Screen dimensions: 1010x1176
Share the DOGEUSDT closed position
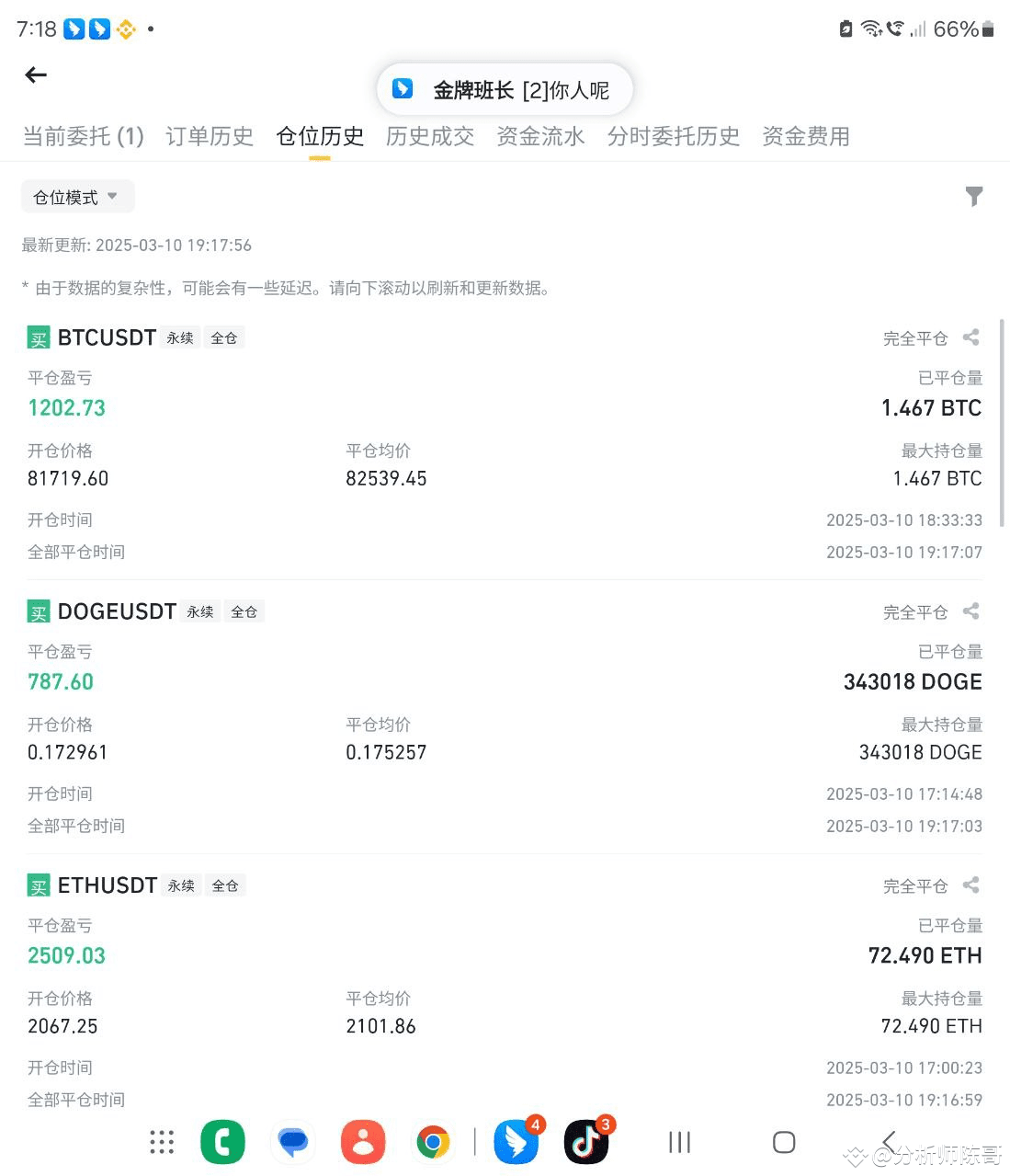click(971, 611)
